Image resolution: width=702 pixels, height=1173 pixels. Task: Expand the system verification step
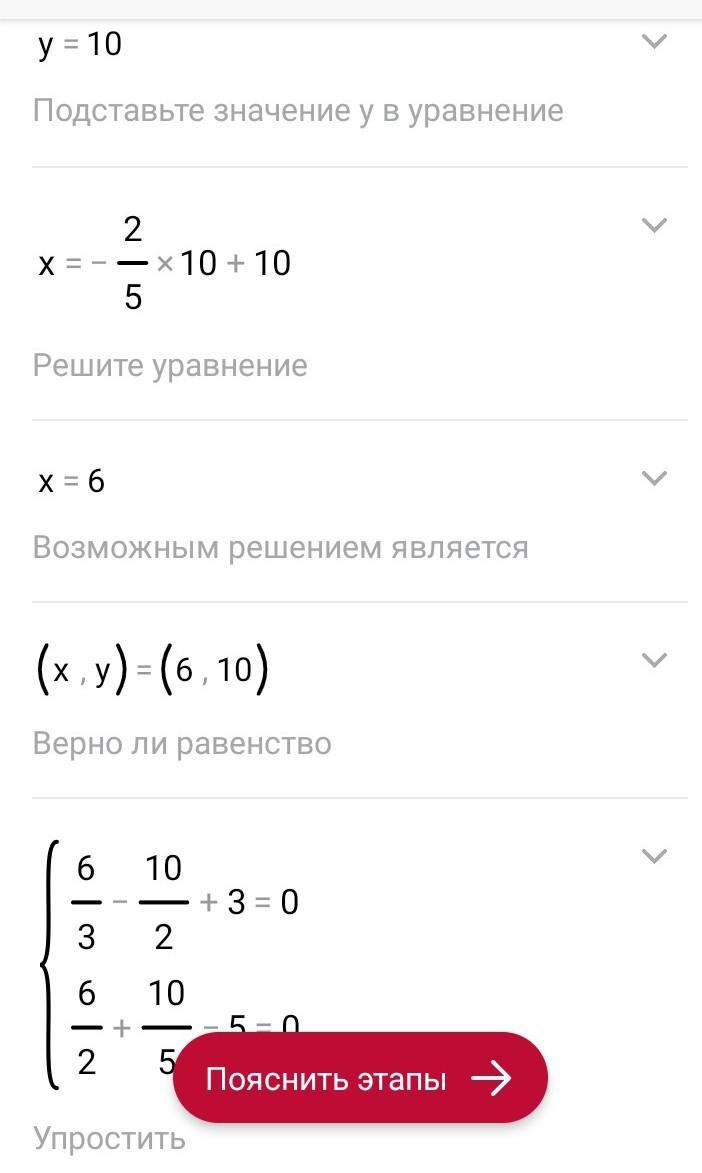(x=653, y=856)
